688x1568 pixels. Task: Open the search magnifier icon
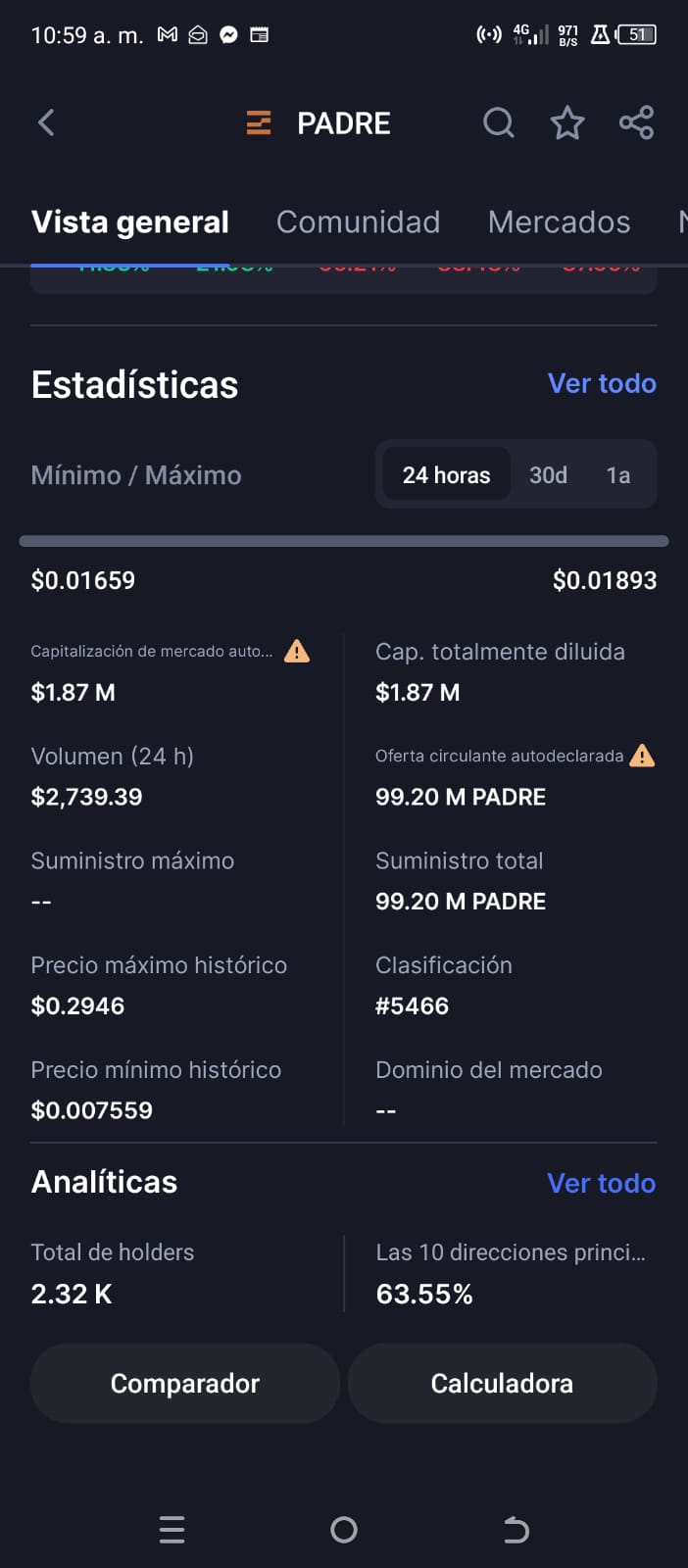point(499,122)
